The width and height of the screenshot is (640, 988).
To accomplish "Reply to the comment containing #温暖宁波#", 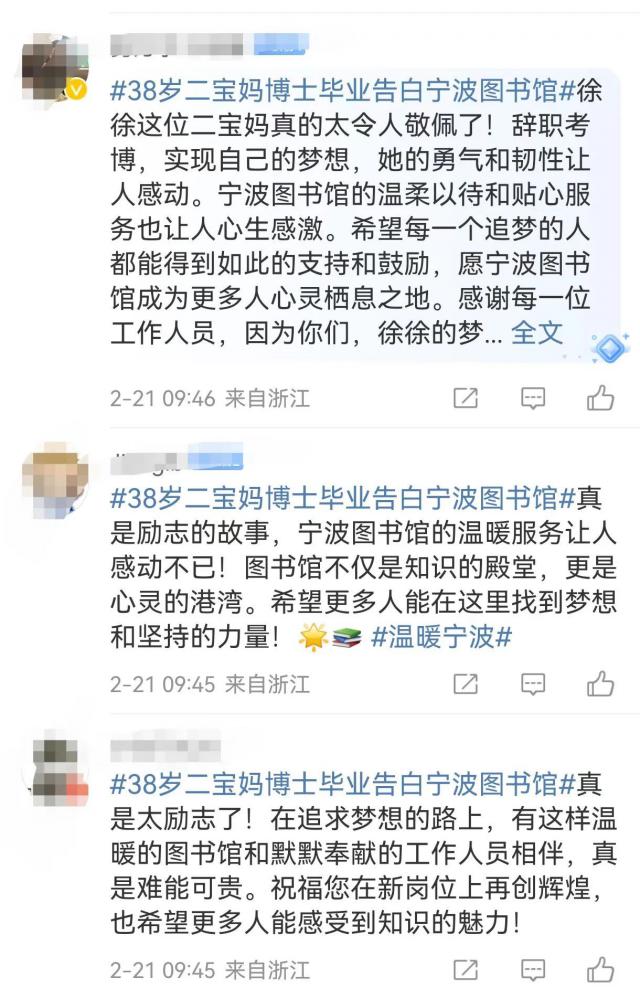I will pyautogui.click(x=534, y=684).
